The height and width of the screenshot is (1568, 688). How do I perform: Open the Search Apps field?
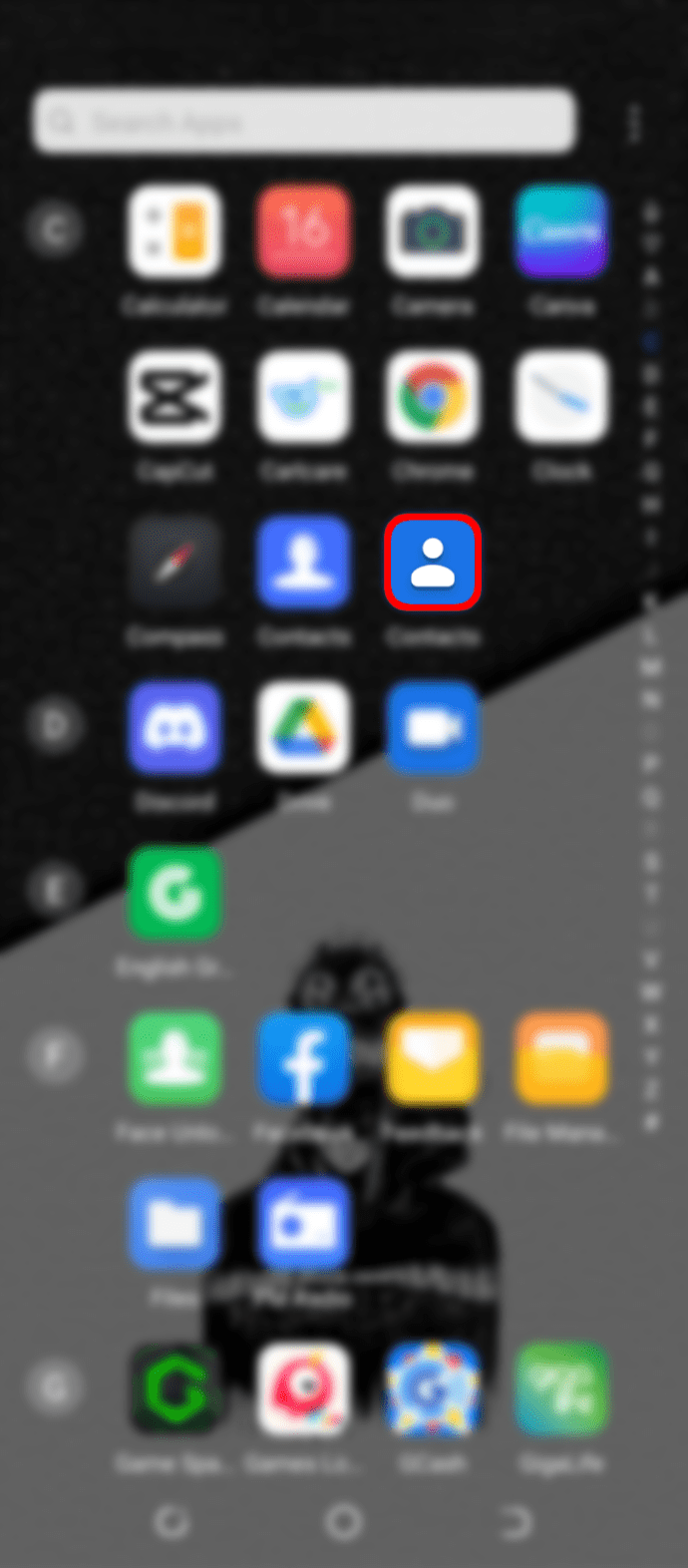pyautogui.click(x=304, y=122)
